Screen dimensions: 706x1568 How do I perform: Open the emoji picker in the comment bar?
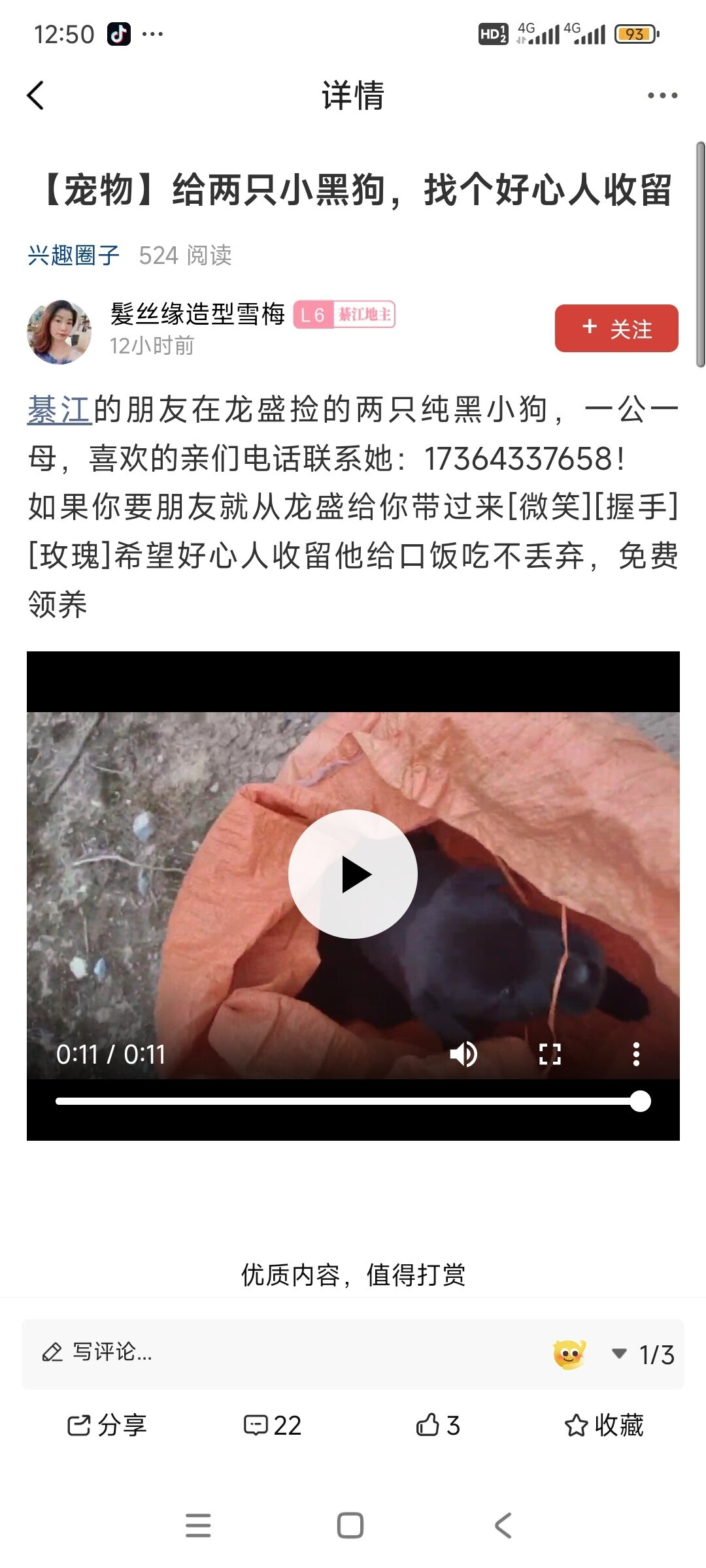(569, 1354)
